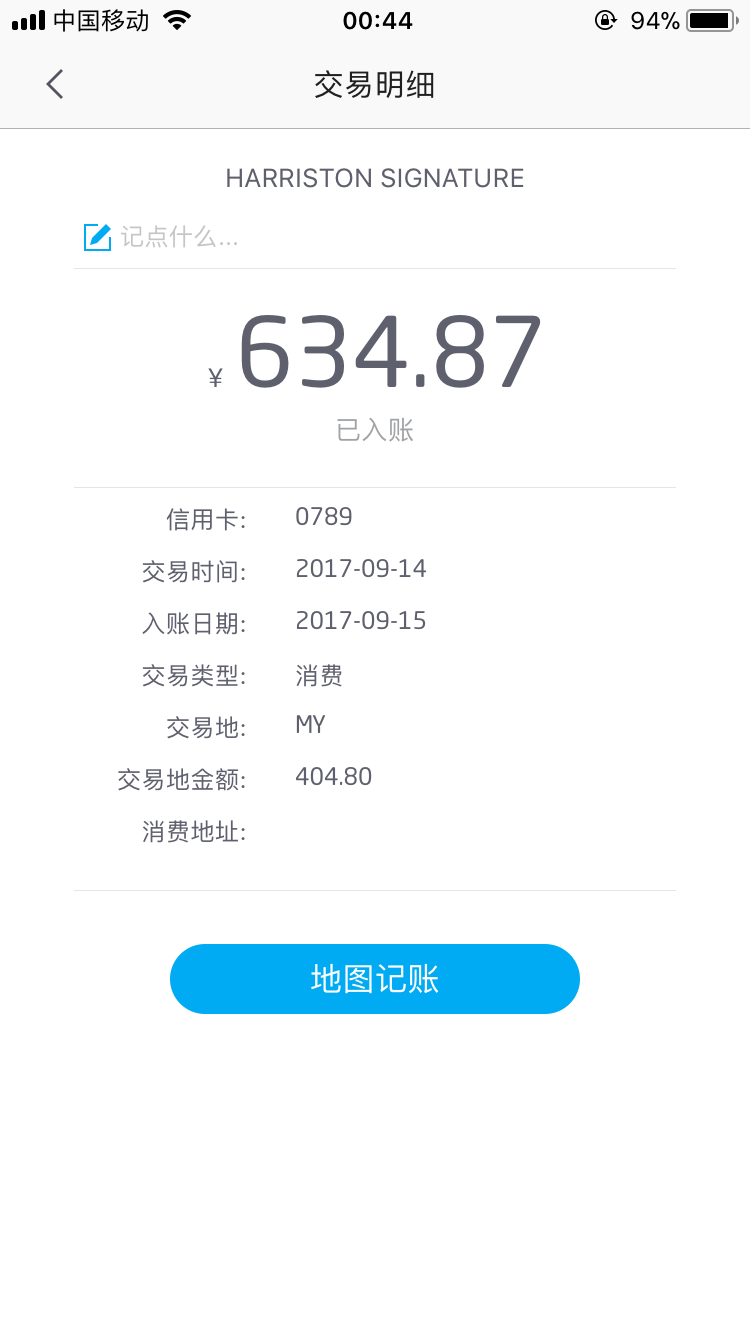Tap the 已入账 posted status label
Screen dimensions: 750x1334
coord(375,429)
